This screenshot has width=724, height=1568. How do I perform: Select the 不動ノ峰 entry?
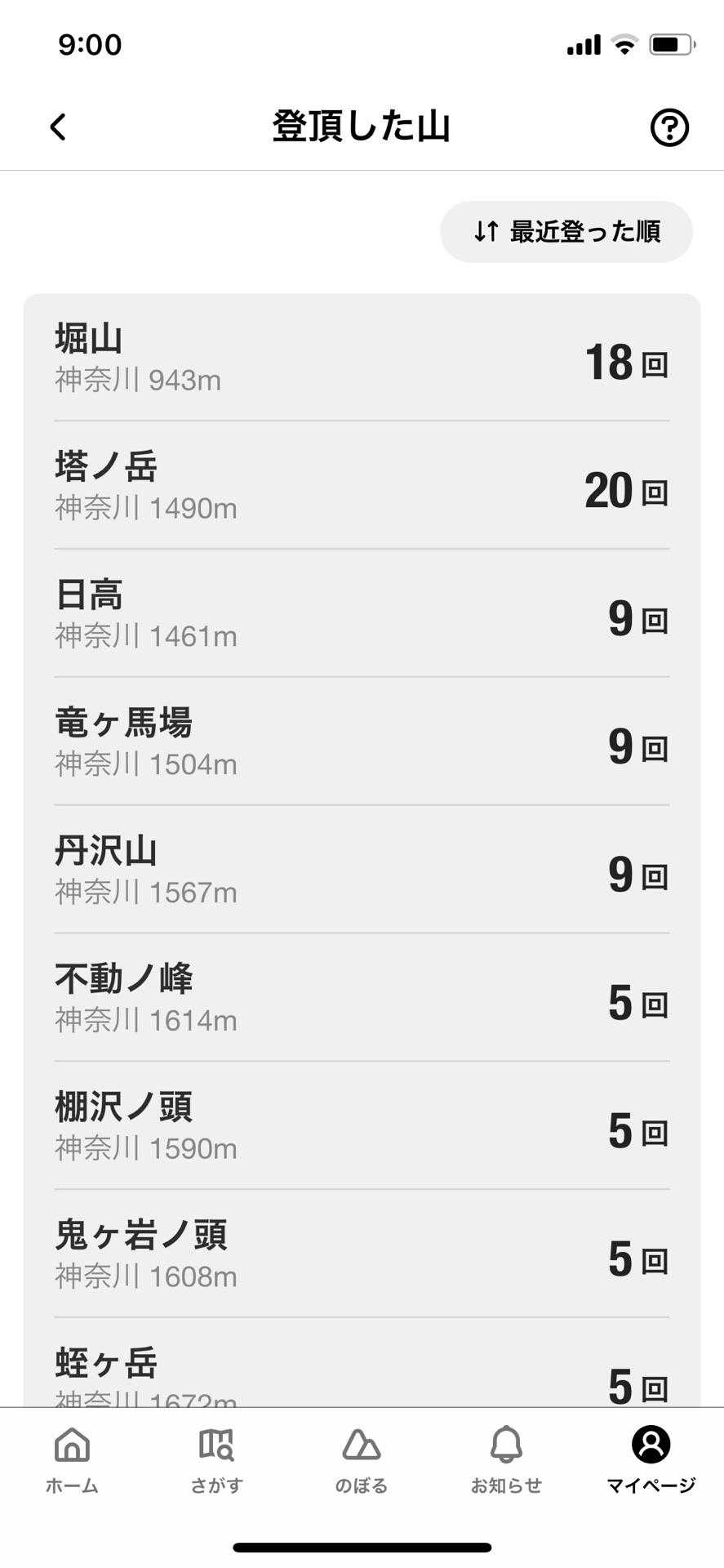362,998
